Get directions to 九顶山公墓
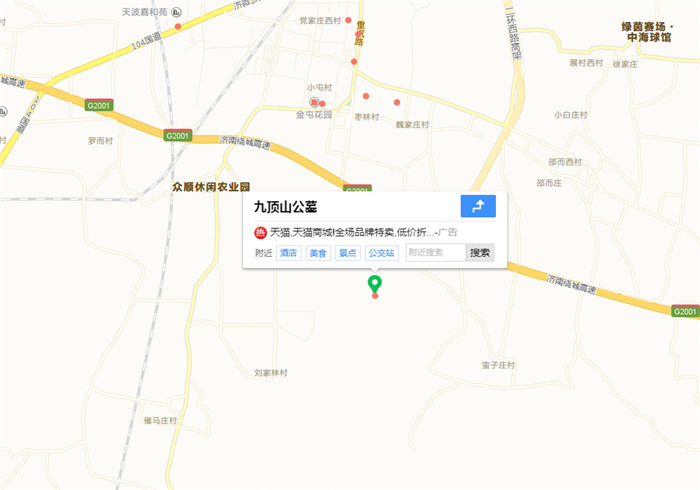The image size is (700, 490). click(478, 206)
